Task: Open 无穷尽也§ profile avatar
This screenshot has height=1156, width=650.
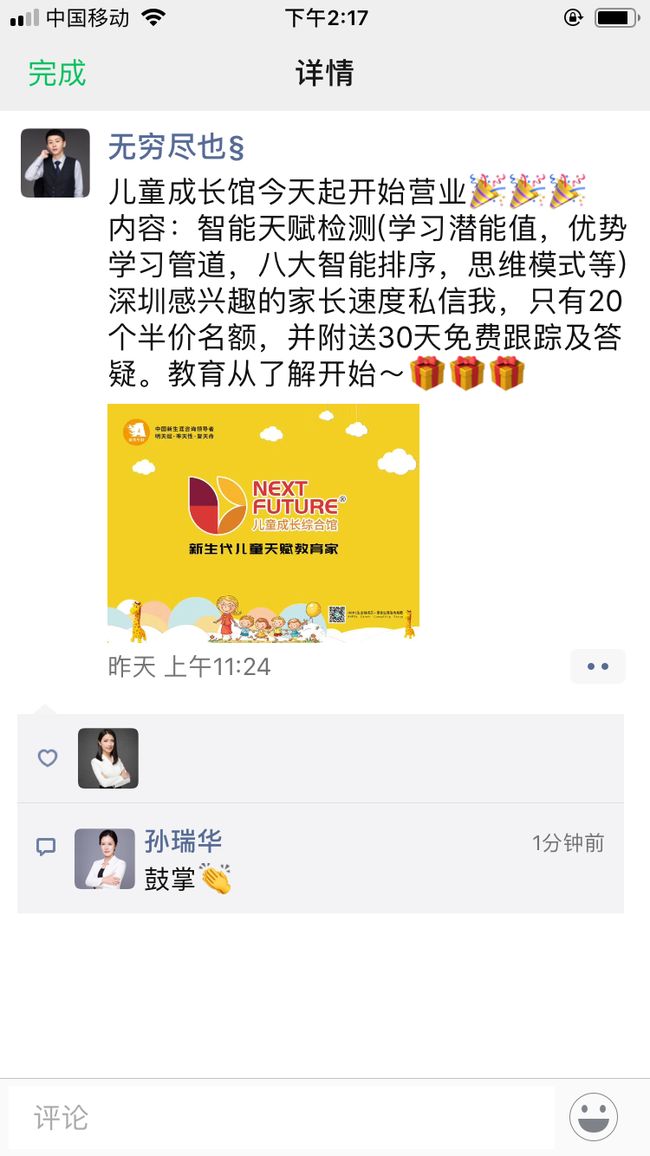Action: click(x=55, y=163)
